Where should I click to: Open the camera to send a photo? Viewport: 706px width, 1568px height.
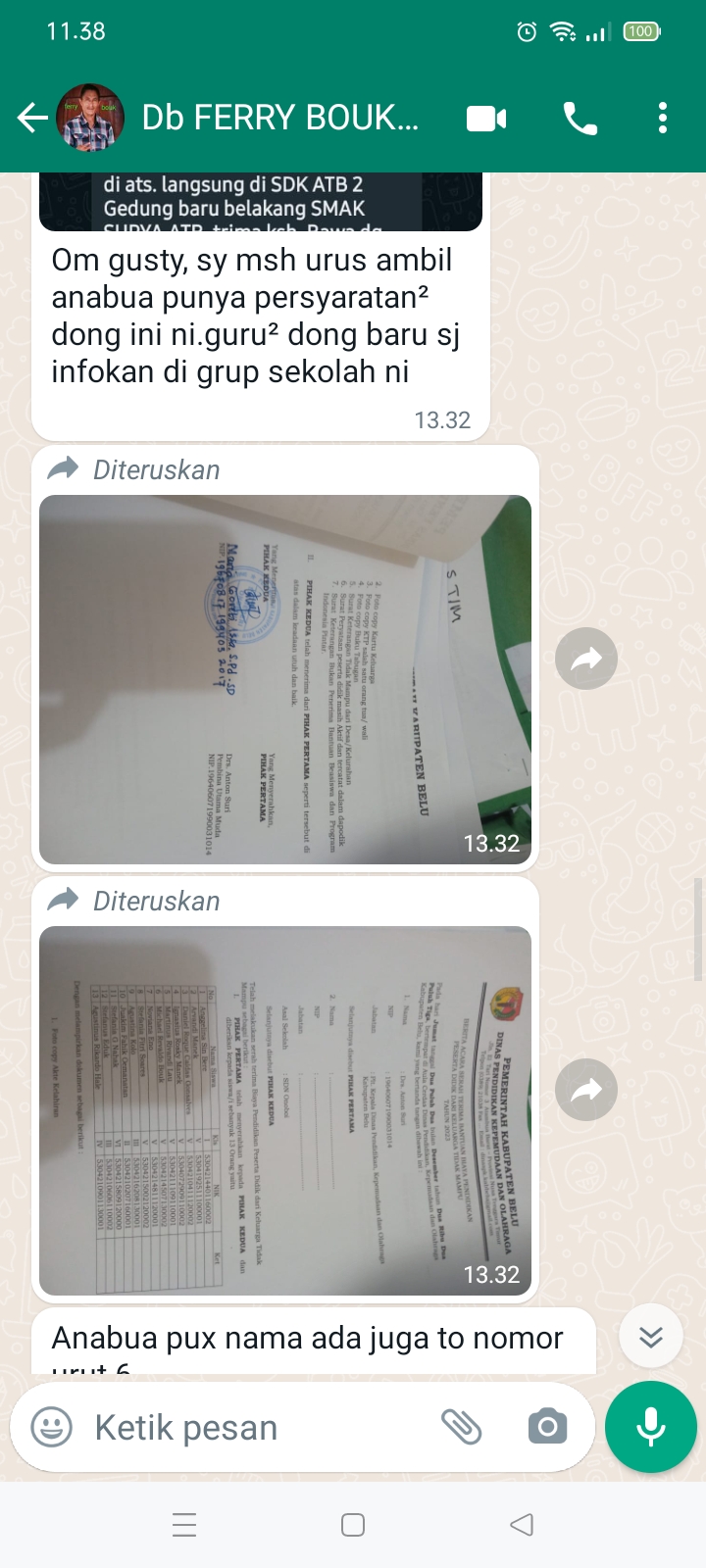547,1427
